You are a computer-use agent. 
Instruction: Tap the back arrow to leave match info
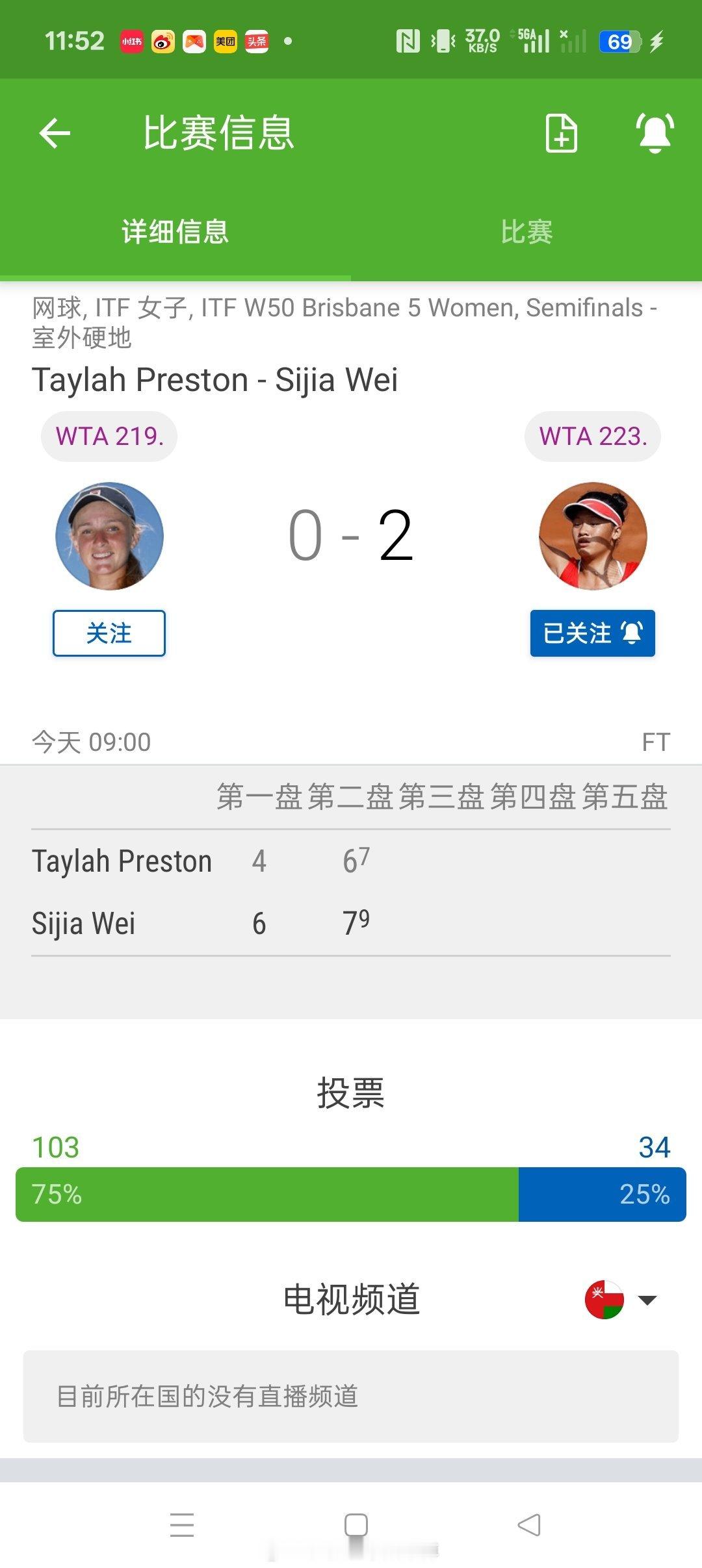[x=55, y=133]
